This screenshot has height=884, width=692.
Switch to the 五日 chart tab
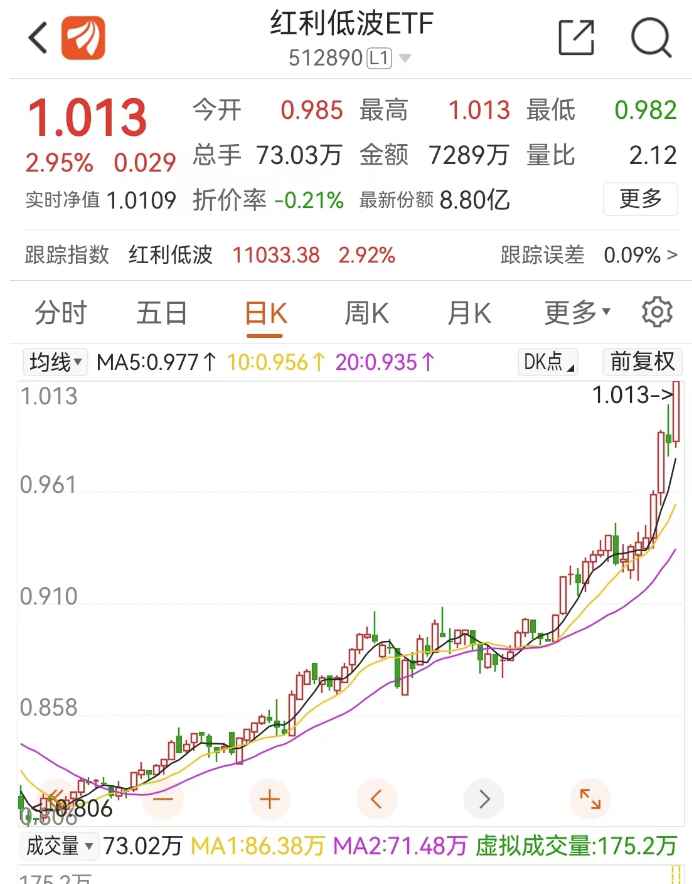point(162,313)
